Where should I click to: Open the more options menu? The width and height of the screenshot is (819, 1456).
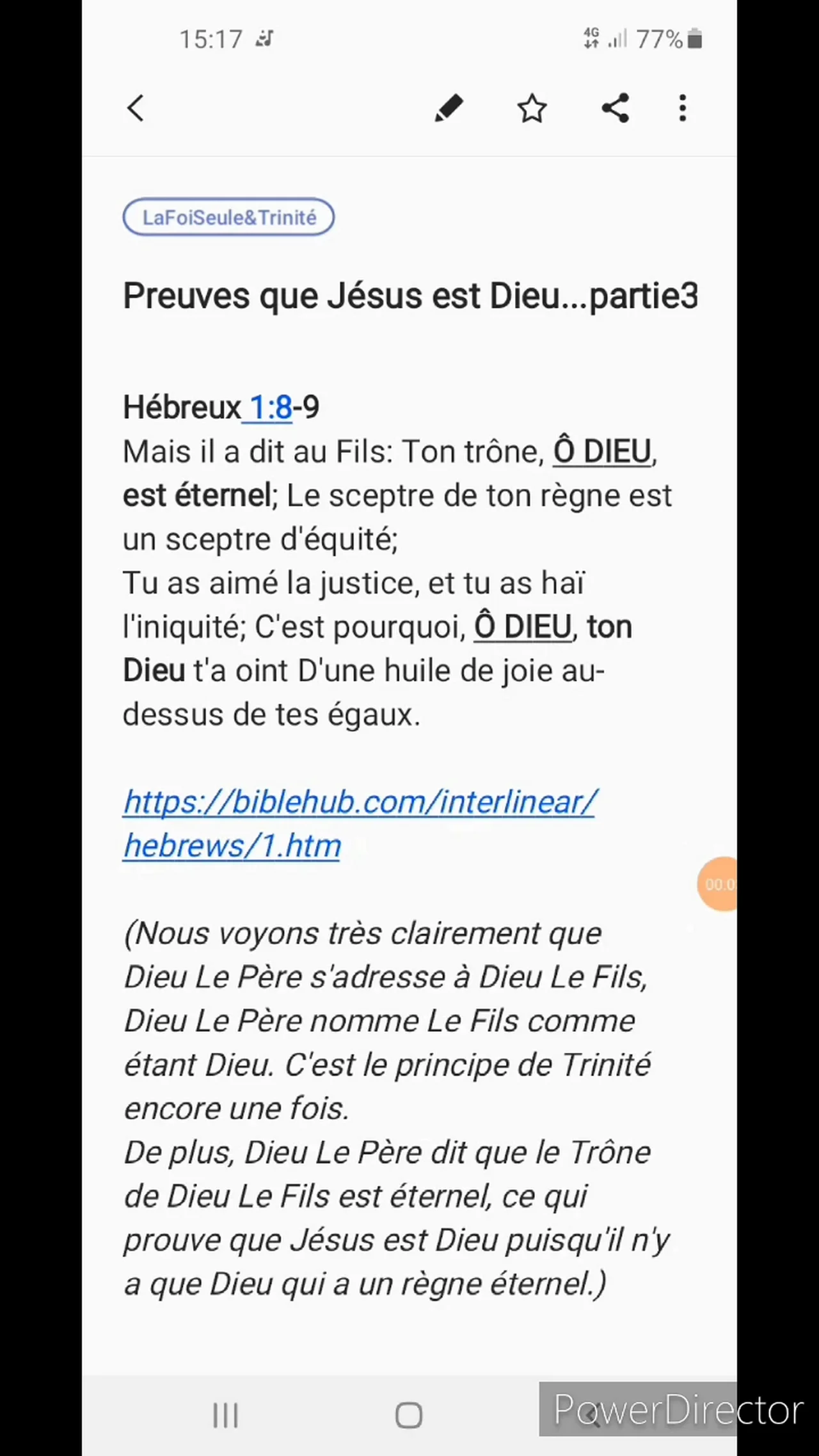(683, 108)
